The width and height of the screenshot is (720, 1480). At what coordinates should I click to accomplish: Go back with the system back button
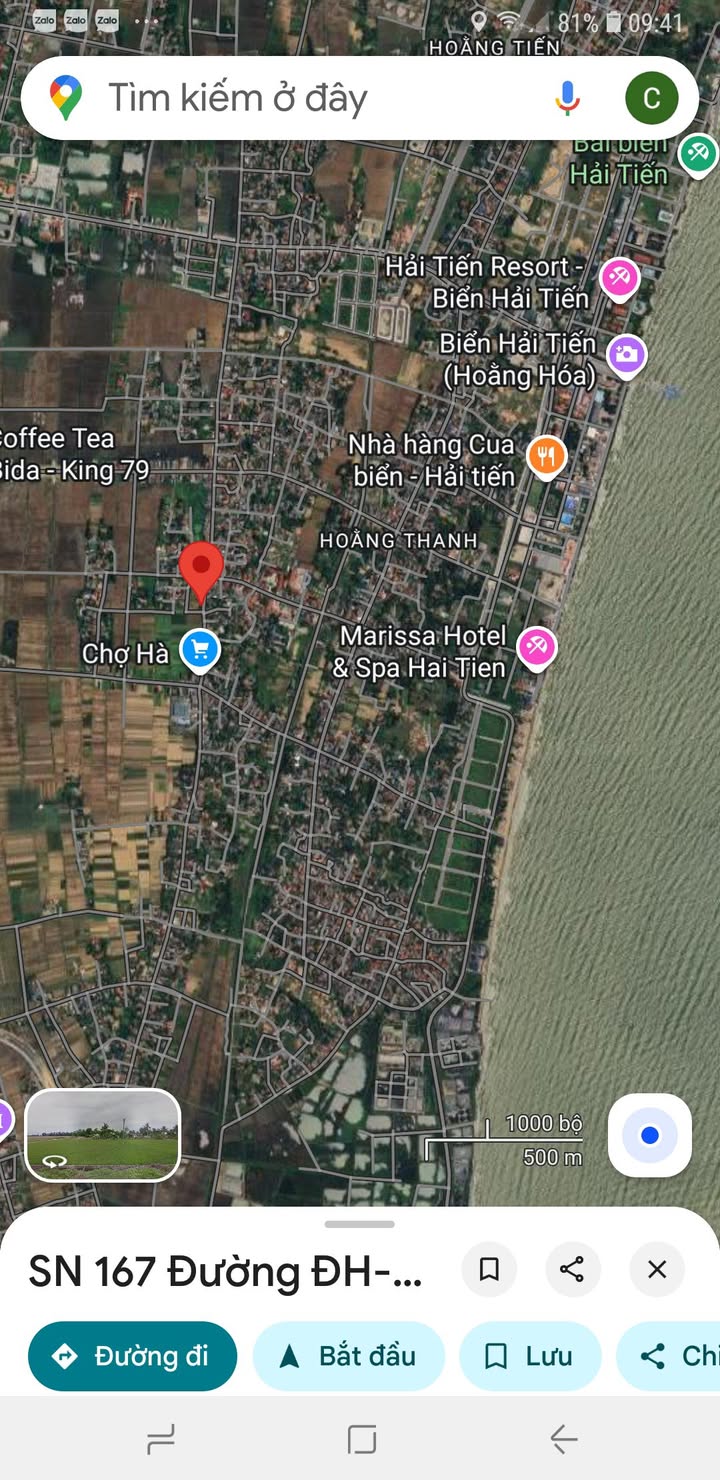(x=563, y=1439)
